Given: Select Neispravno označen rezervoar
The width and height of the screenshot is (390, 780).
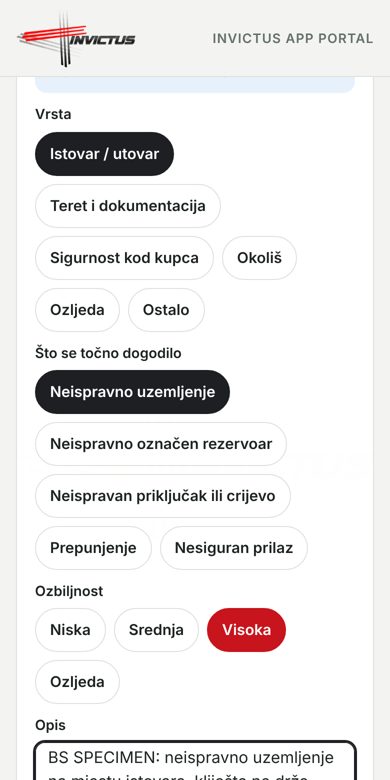Looking at the screenshot, I should tap(161, 444).
